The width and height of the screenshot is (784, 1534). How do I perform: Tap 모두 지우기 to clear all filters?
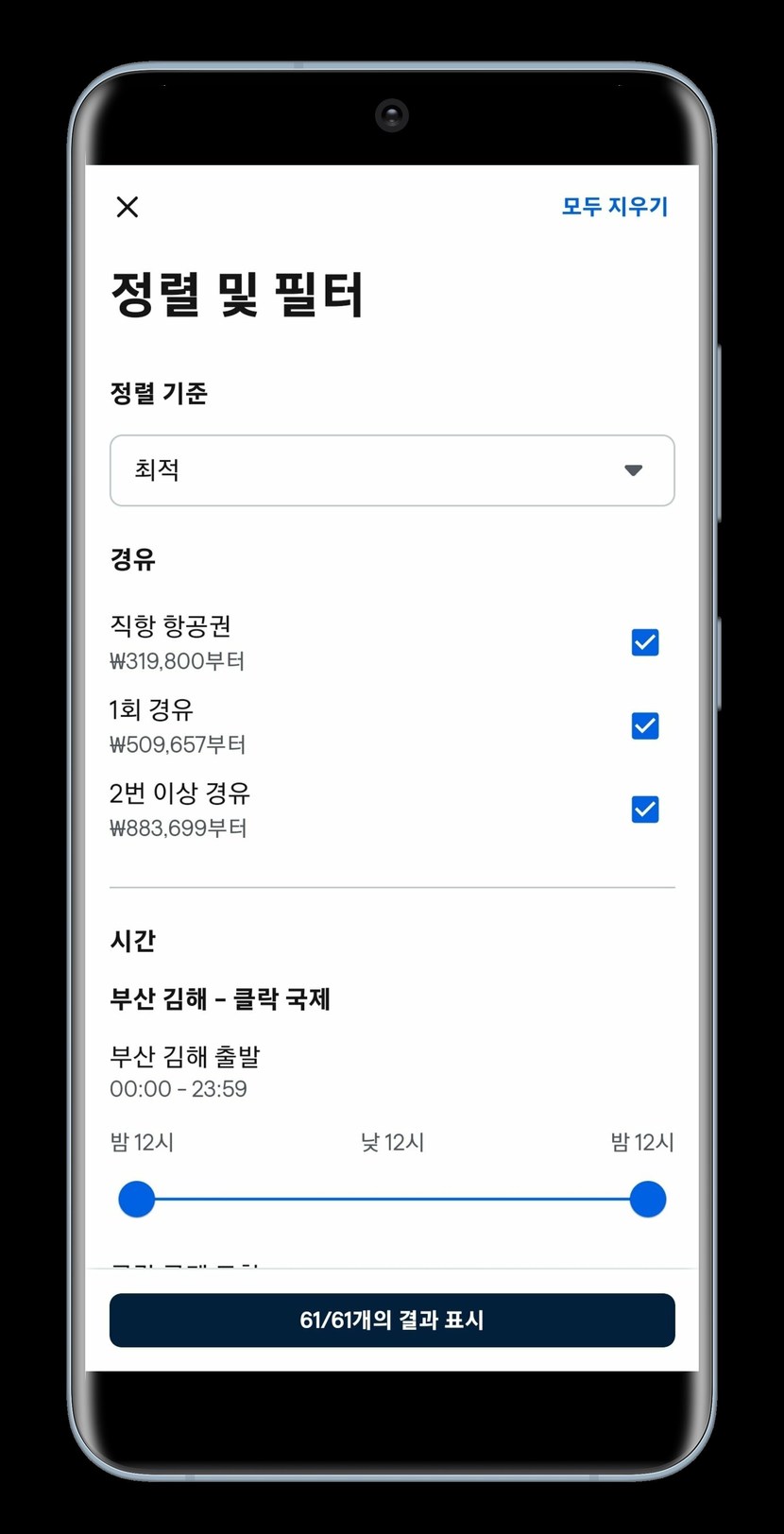click(x=615, y=206)
